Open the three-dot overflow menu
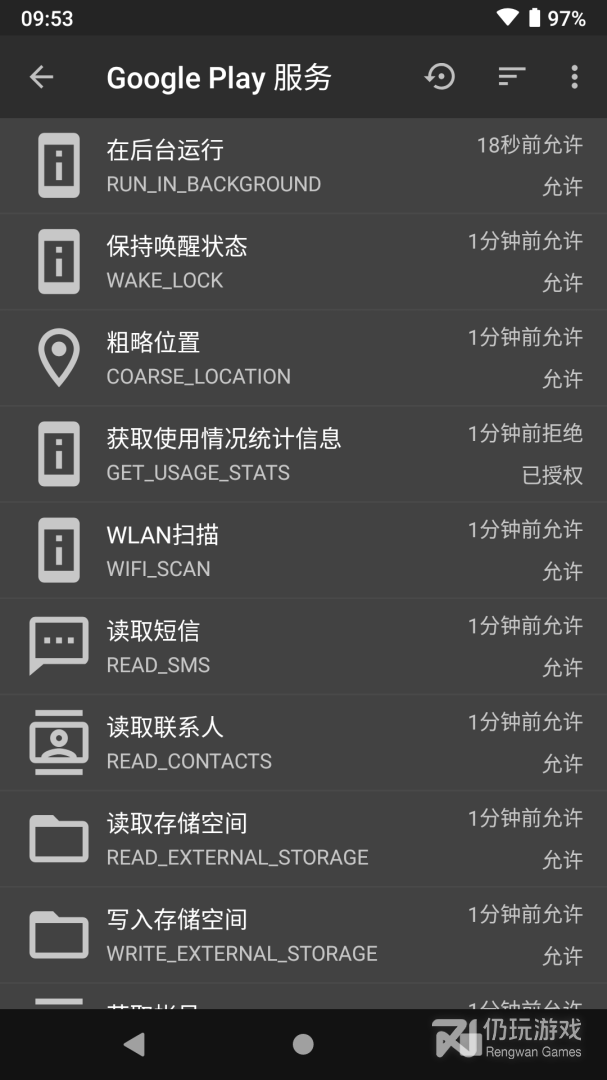 tap(574, 76)
